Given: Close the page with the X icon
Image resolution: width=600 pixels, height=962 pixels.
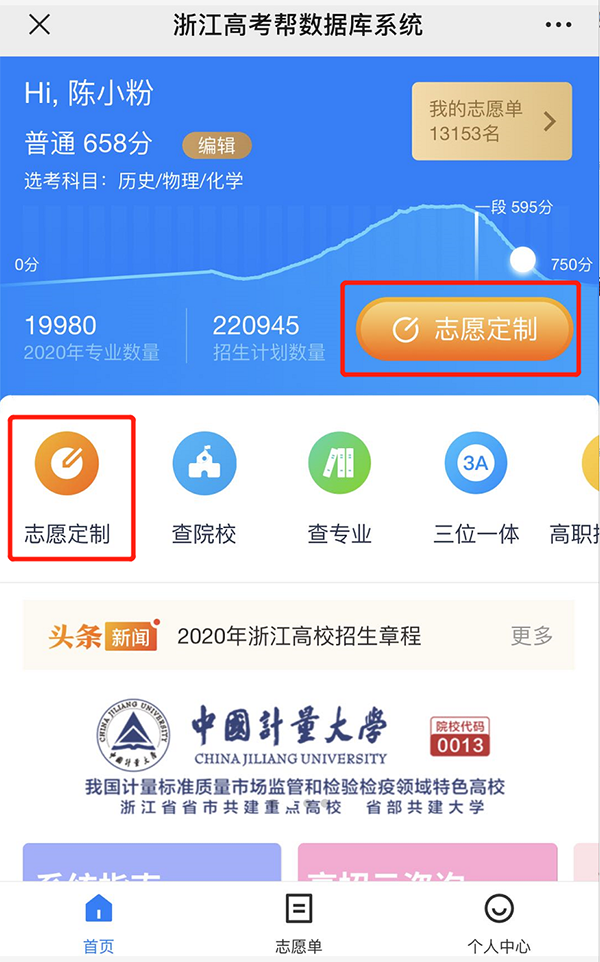Looking at the screenshot, I should click(39, 25).
